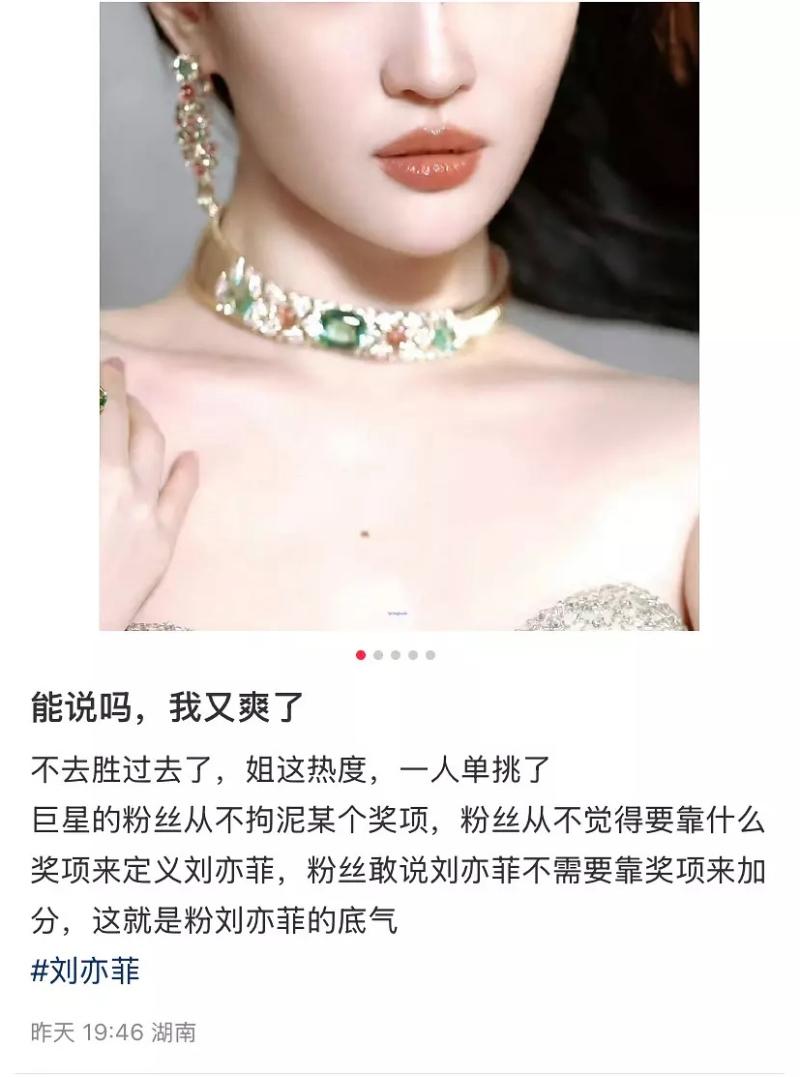Open the post photo full screen
This screenshot has width=800, height=1077.
pos(399,316)
